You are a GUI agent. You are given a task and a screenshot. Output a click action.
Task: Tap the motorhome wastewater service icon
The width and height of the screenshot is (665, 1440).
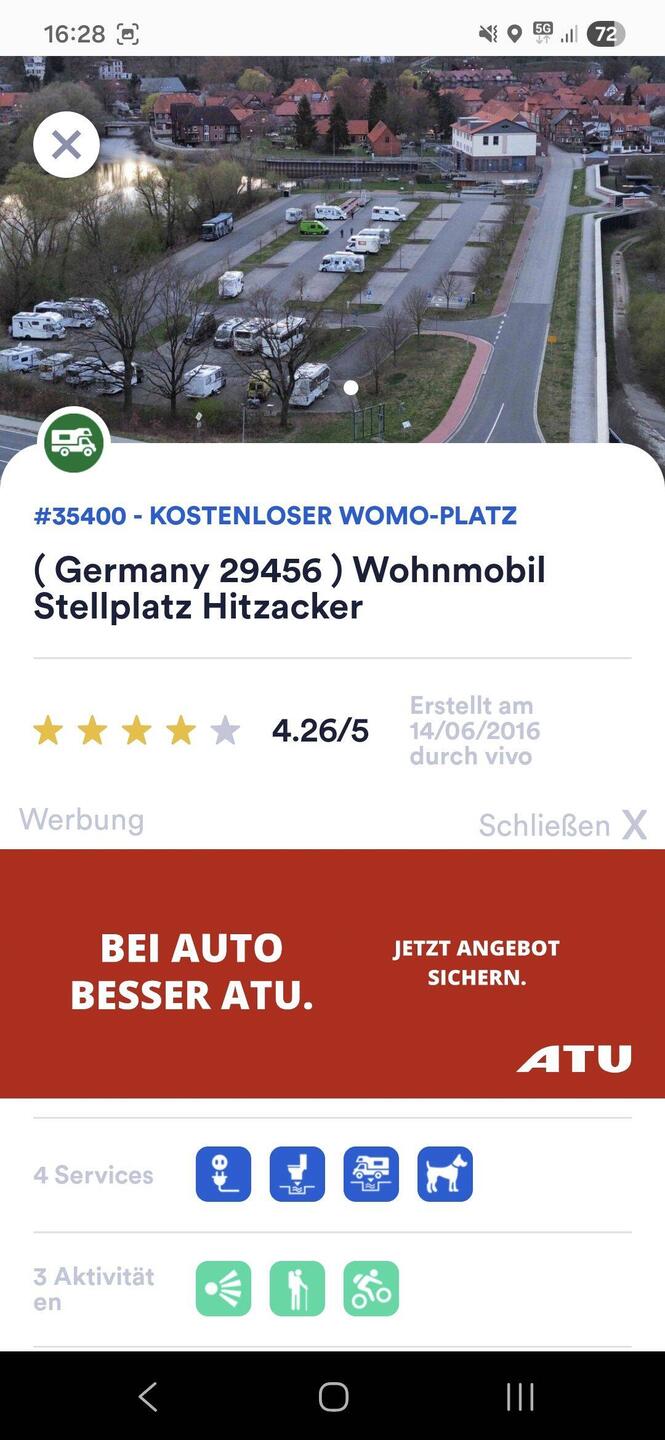click(x=371, y=1174)
